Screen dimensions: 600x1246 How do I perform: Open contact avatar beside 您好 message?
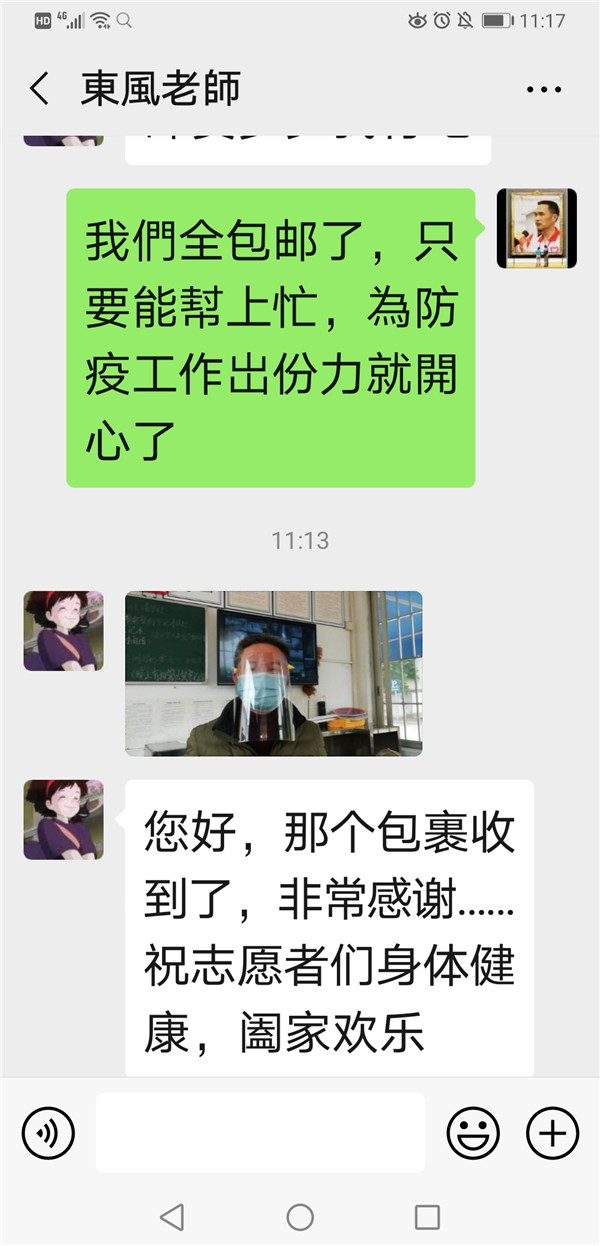pyautogui.click(x=63, y=820)
